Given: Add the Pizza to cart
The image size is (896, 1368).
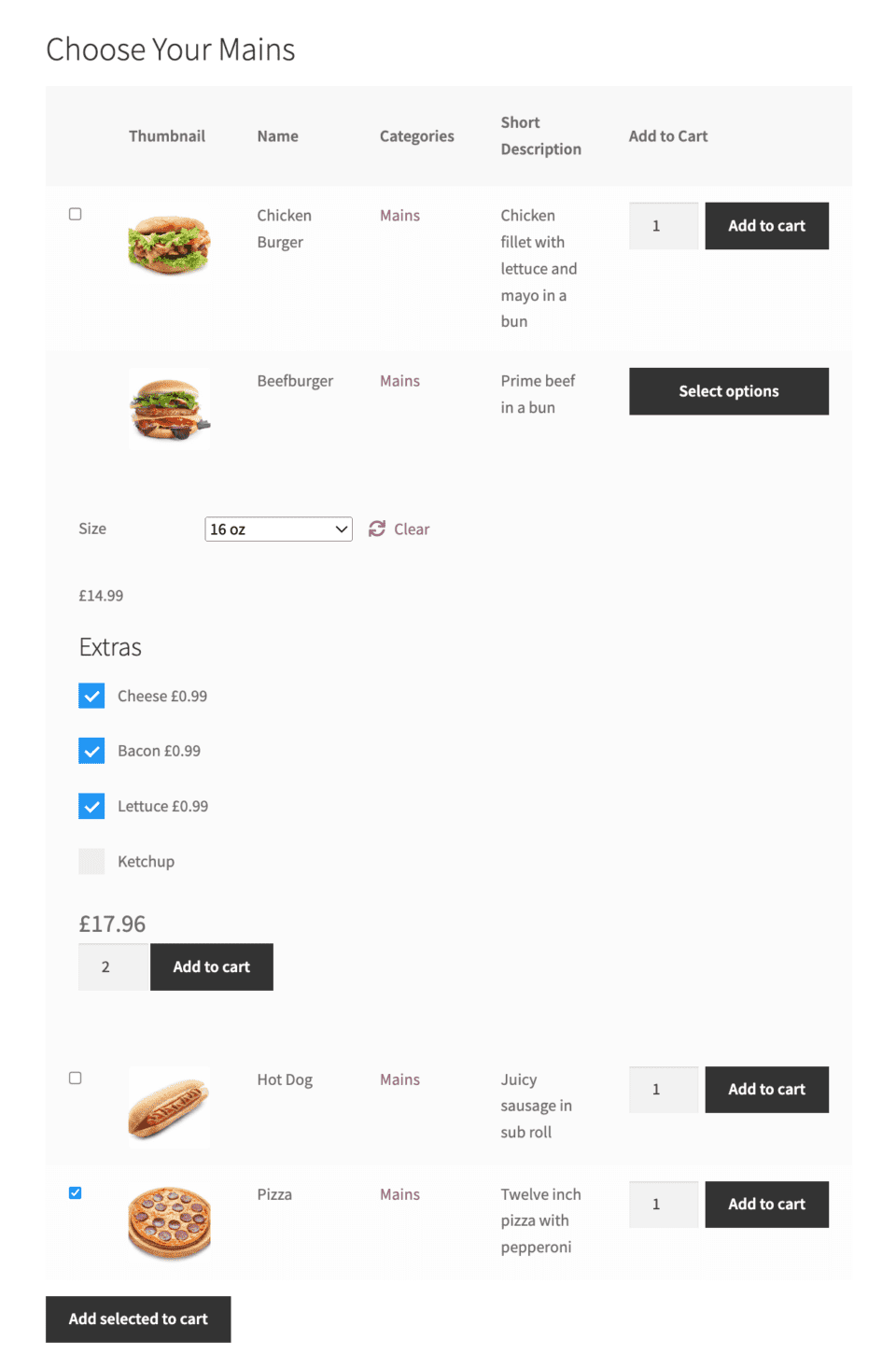Looking at the screenshot, I should 766,1204.
